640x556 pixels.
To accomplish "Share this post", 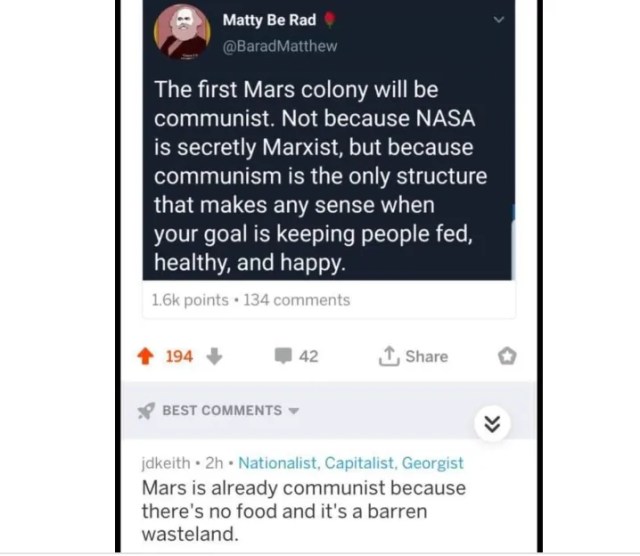I will point(414,356).
